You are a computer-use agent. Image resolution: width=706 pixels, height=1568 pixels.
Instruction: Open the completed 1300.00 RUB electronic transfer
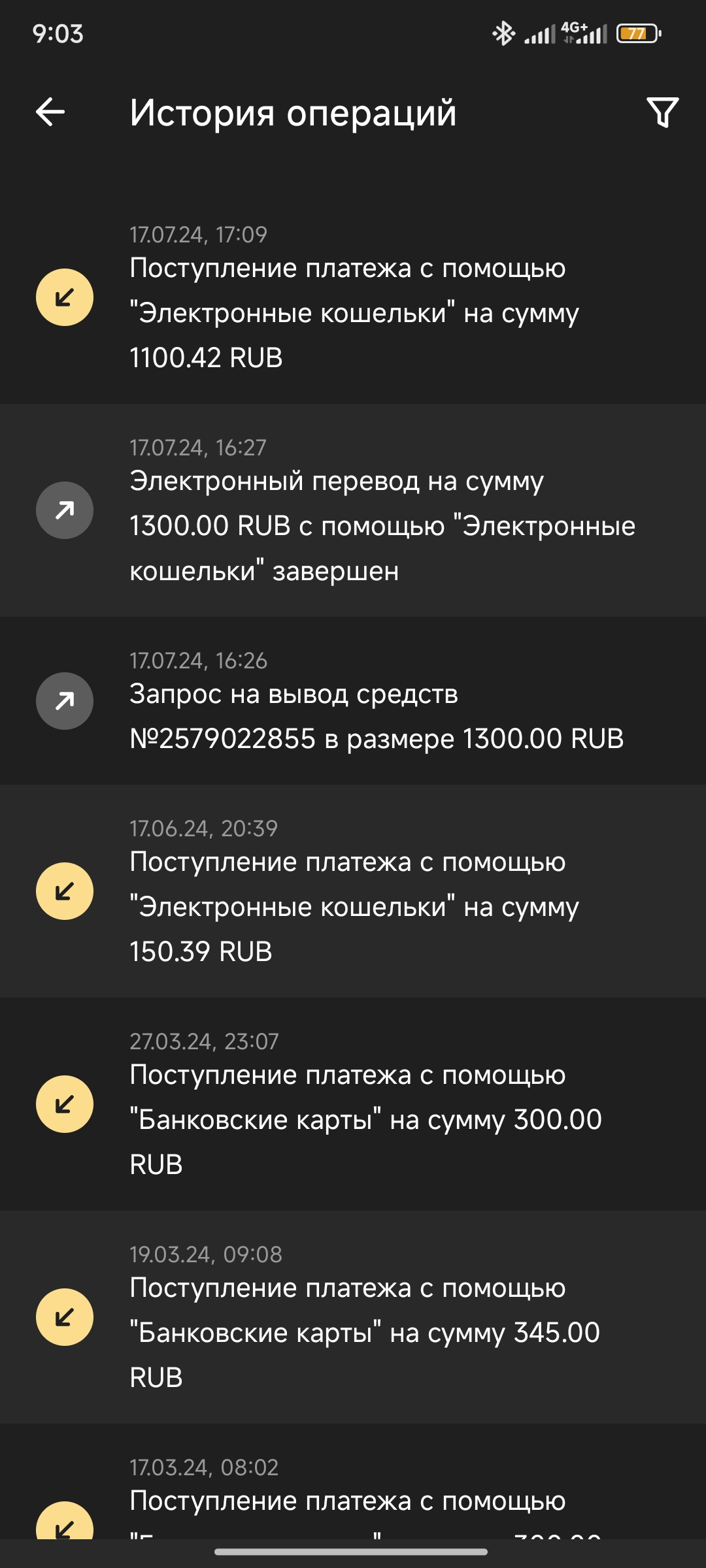click(353, 510)
